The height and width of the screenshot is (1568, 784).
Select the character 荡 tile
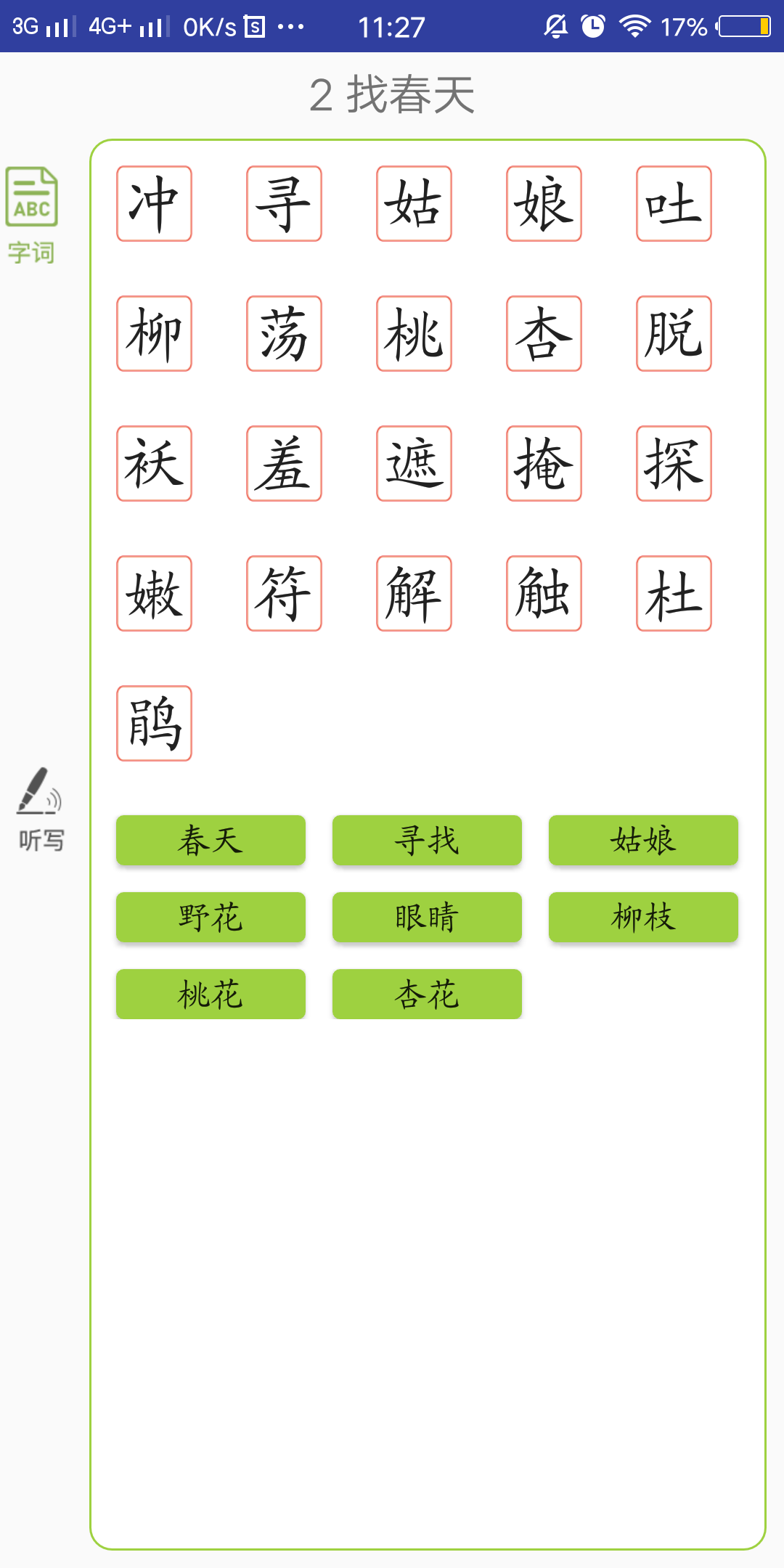click(x=284, y=333)
